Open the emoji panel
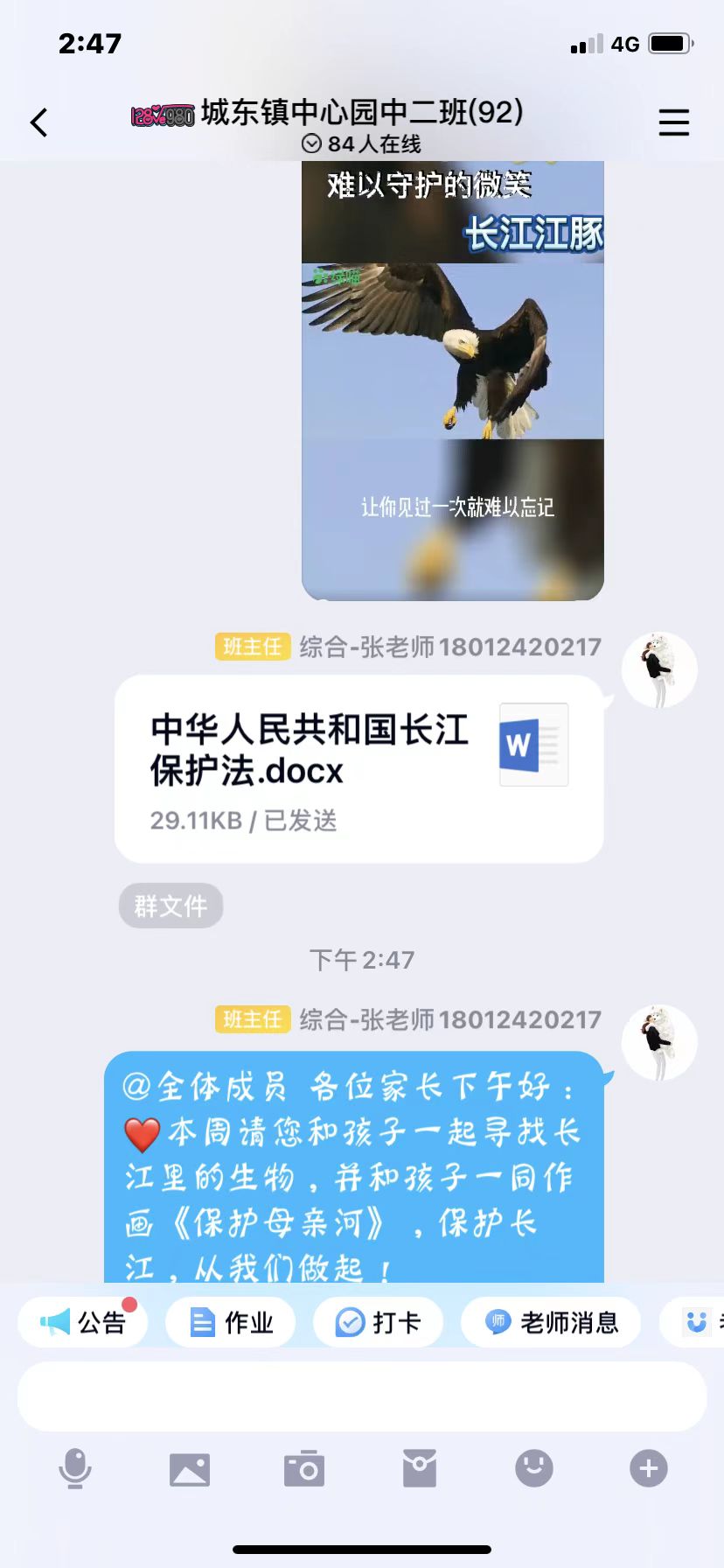 coord(534,1468)
